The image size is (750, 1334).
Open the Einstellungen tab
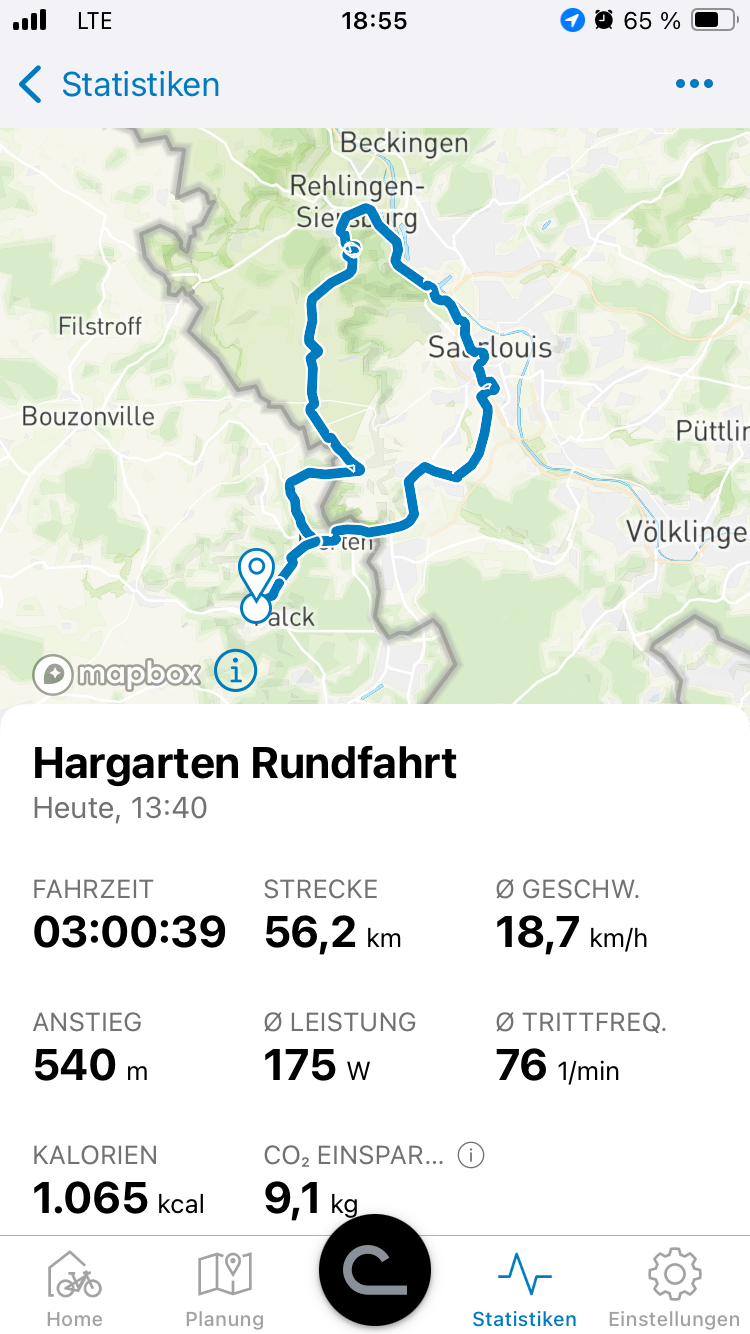pos(674,1289)
